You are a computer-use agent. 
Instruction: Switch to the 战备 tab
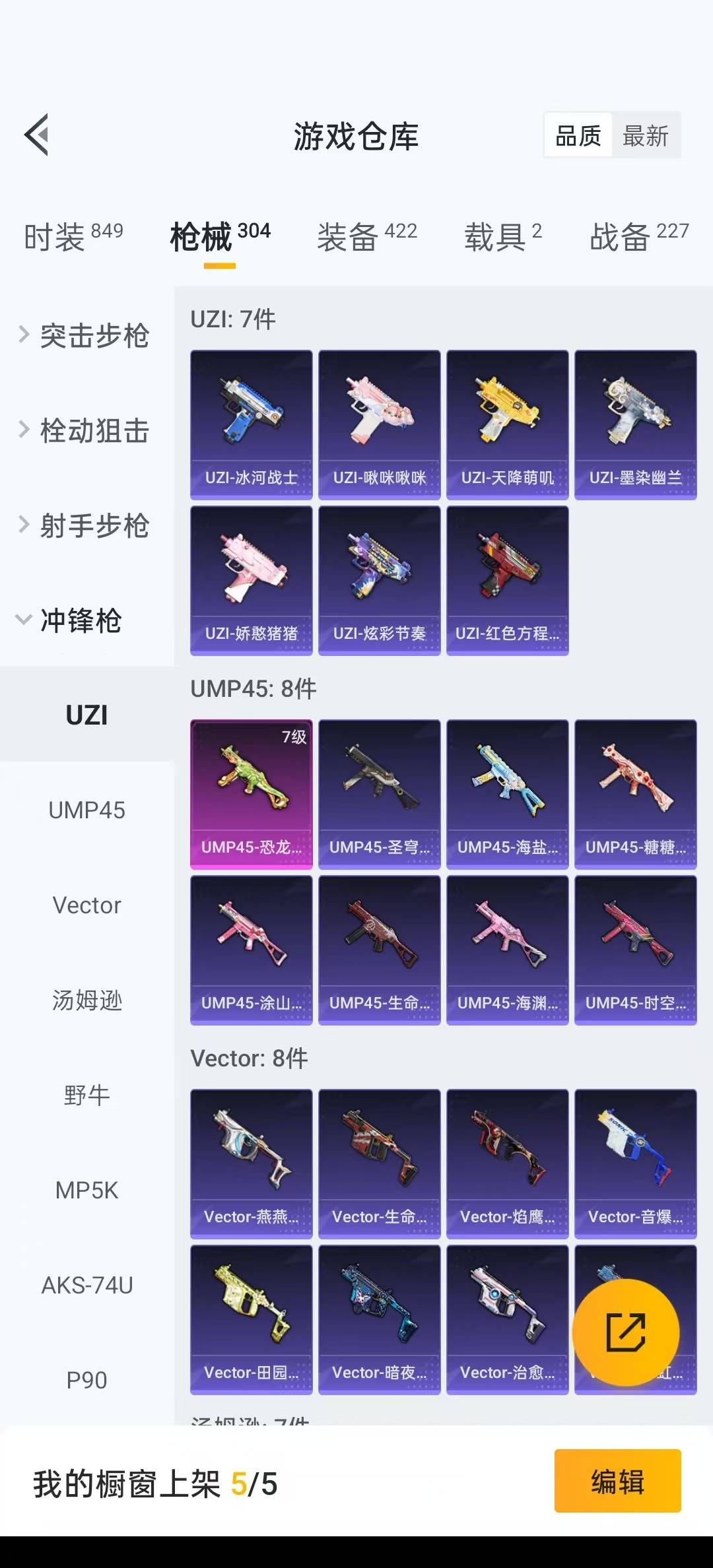[x=639, y=236]
